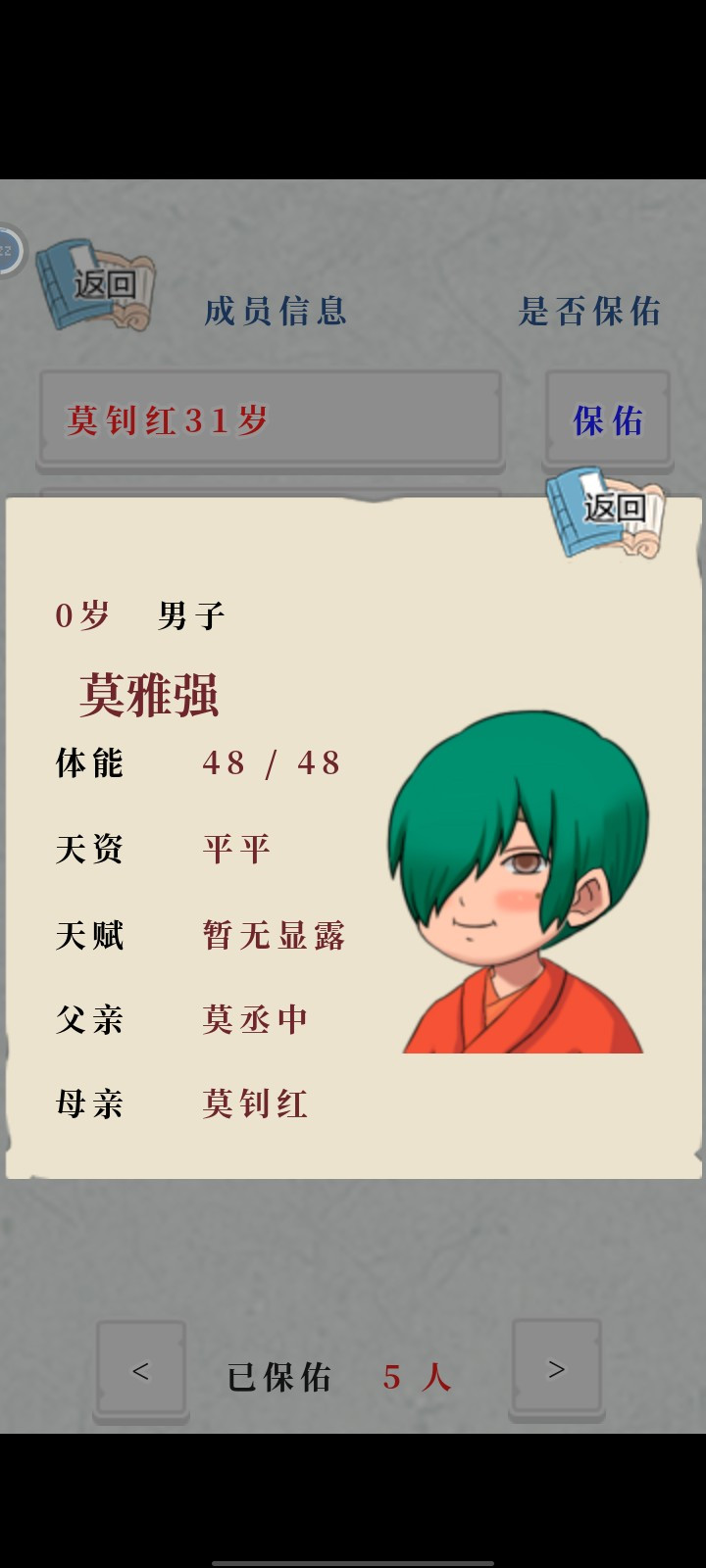Screen dimensions: 706x1568
Task: Tap the top-left 返回 book button
Action: point(96,285)
